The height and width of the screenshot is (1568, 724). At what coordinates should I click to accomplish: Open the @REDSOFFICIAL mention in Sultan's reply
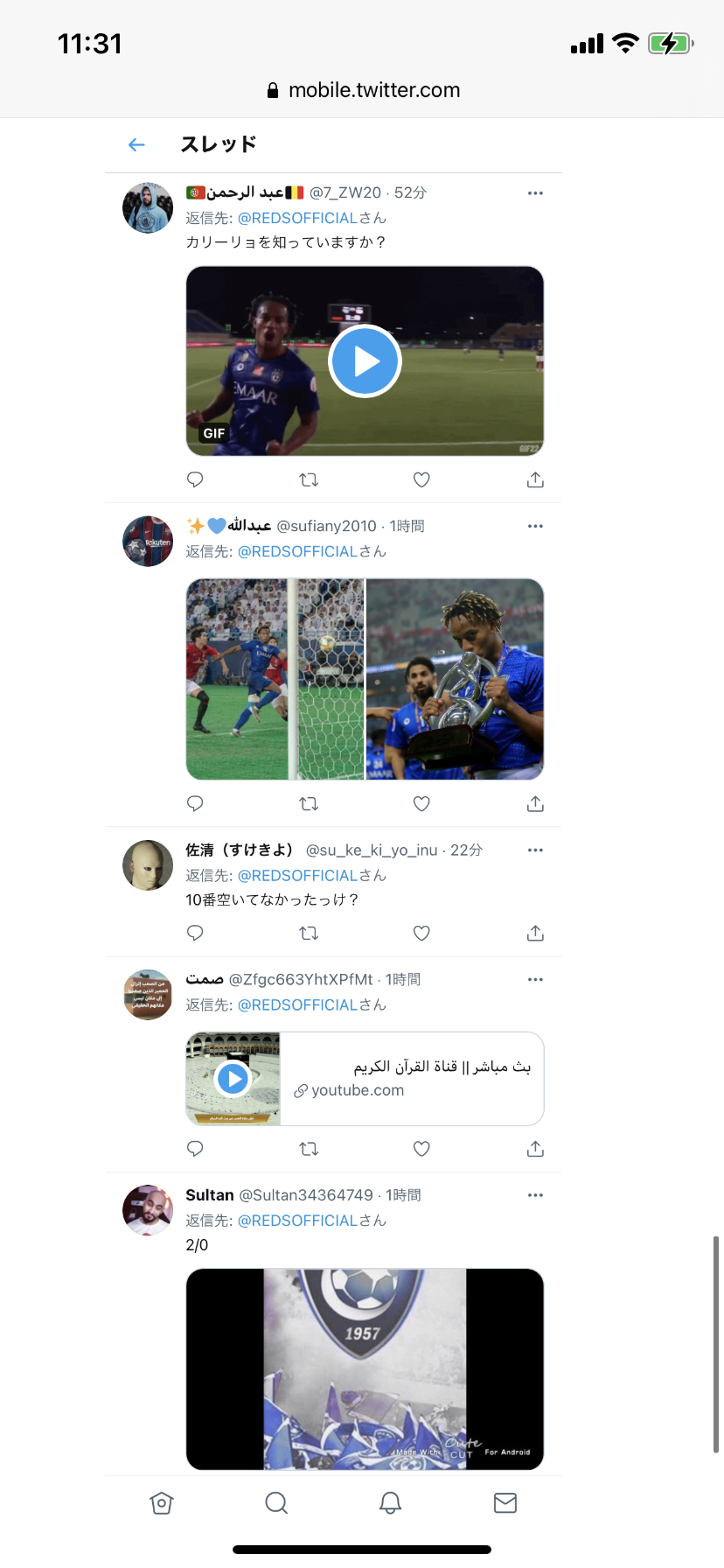(x=297, y=1221)
